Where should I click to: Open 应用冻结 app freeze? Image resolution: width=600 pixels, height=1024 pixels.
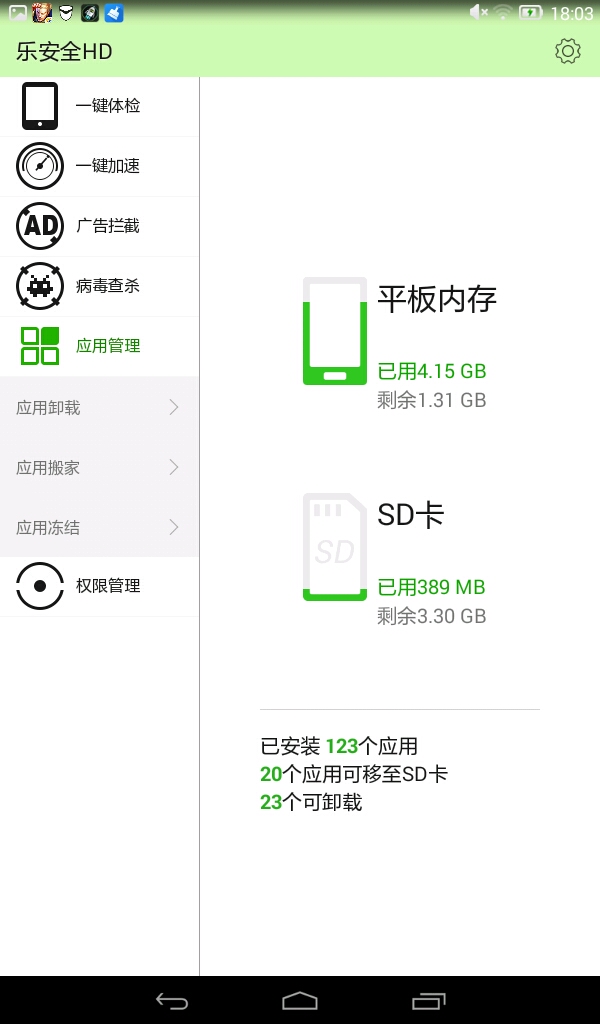coord(99,528)
